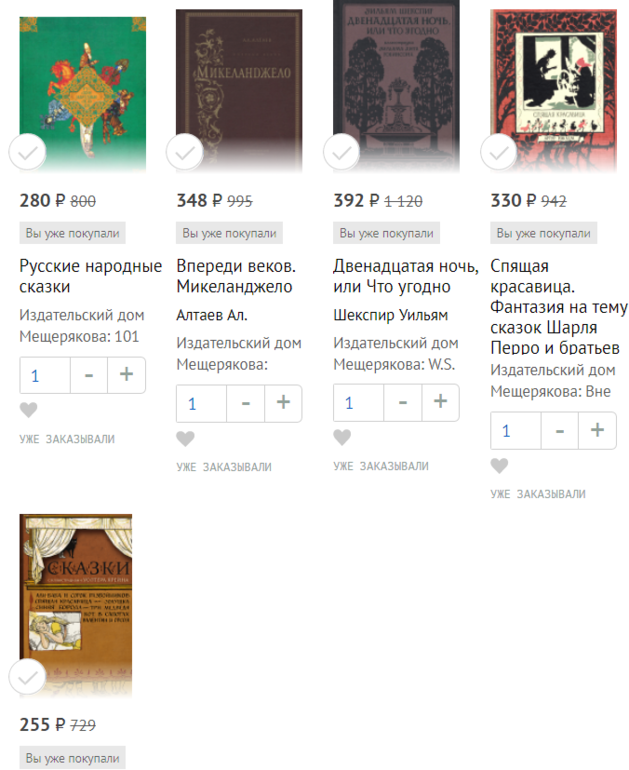This screenshot has width=629, height=770.
Task: Increase quantity for Двенадцатая ночь
Action: (440, 403)
